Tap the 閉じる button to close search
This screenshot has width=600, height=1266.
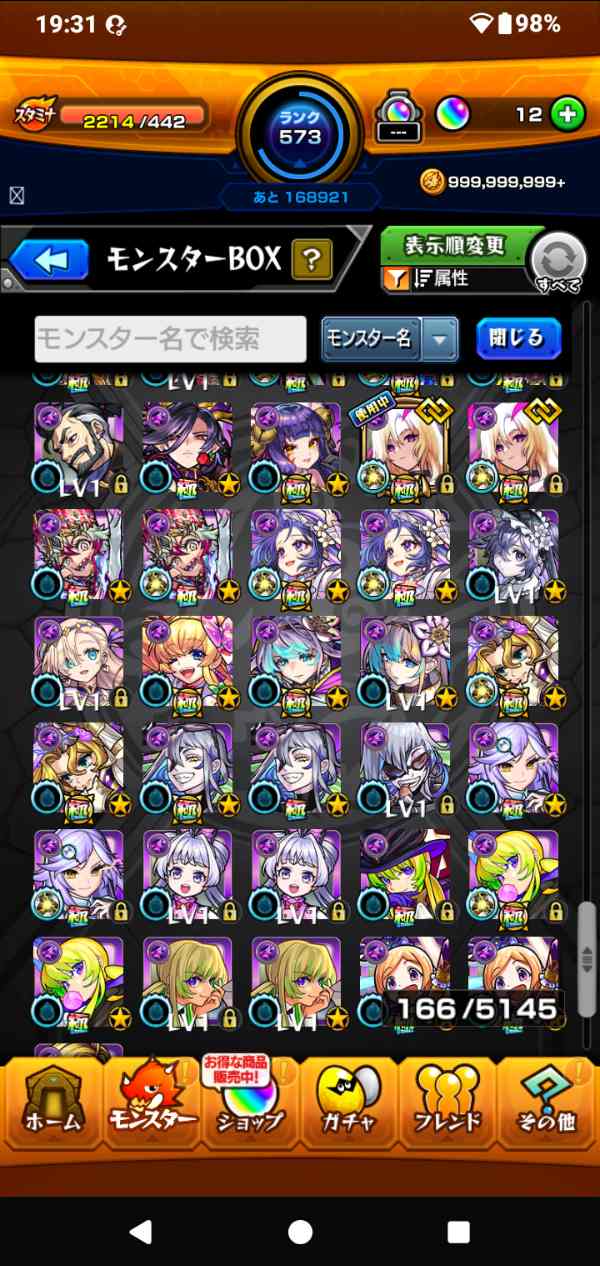coord(518,339)
